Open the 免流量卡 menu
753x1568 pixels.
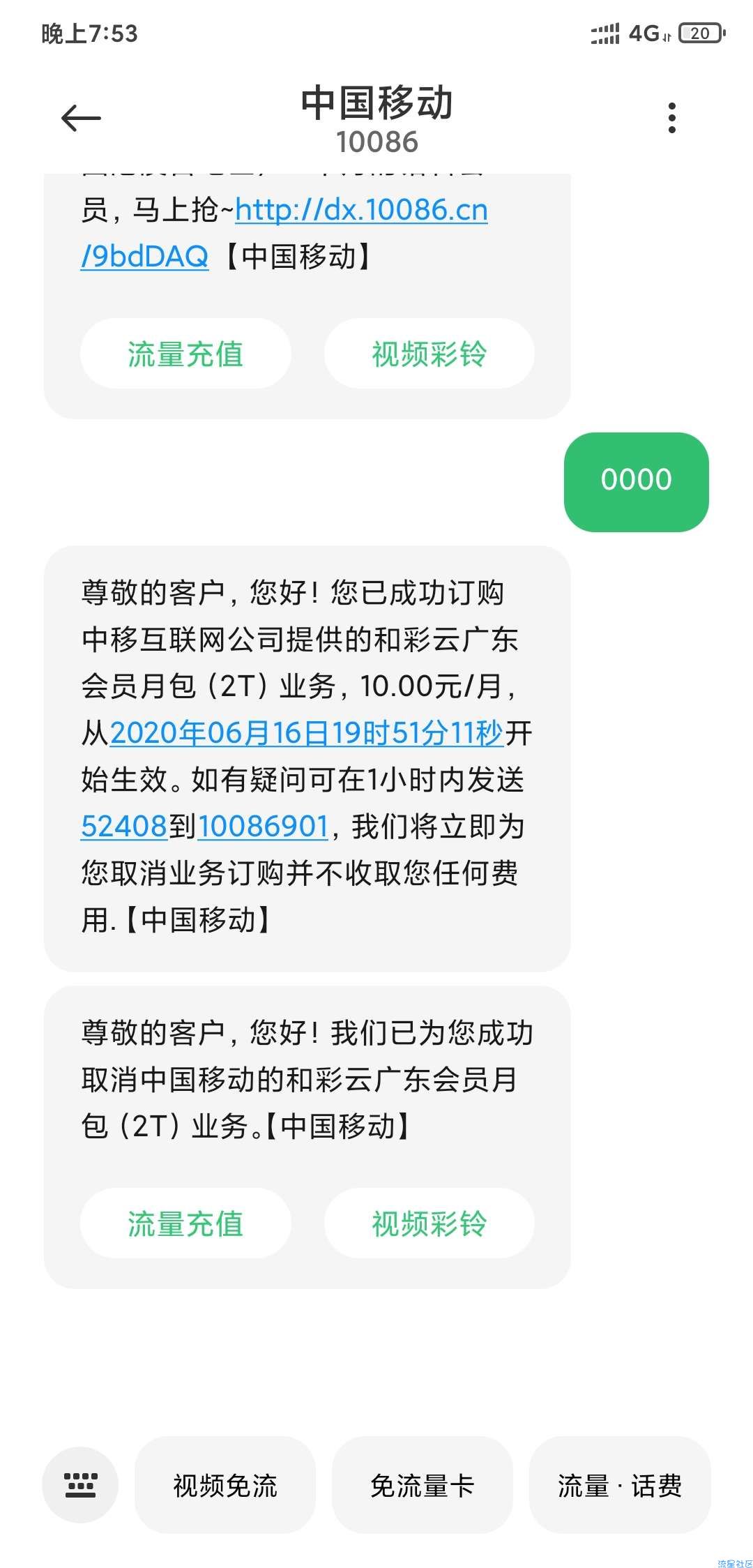pos(423,1485)
